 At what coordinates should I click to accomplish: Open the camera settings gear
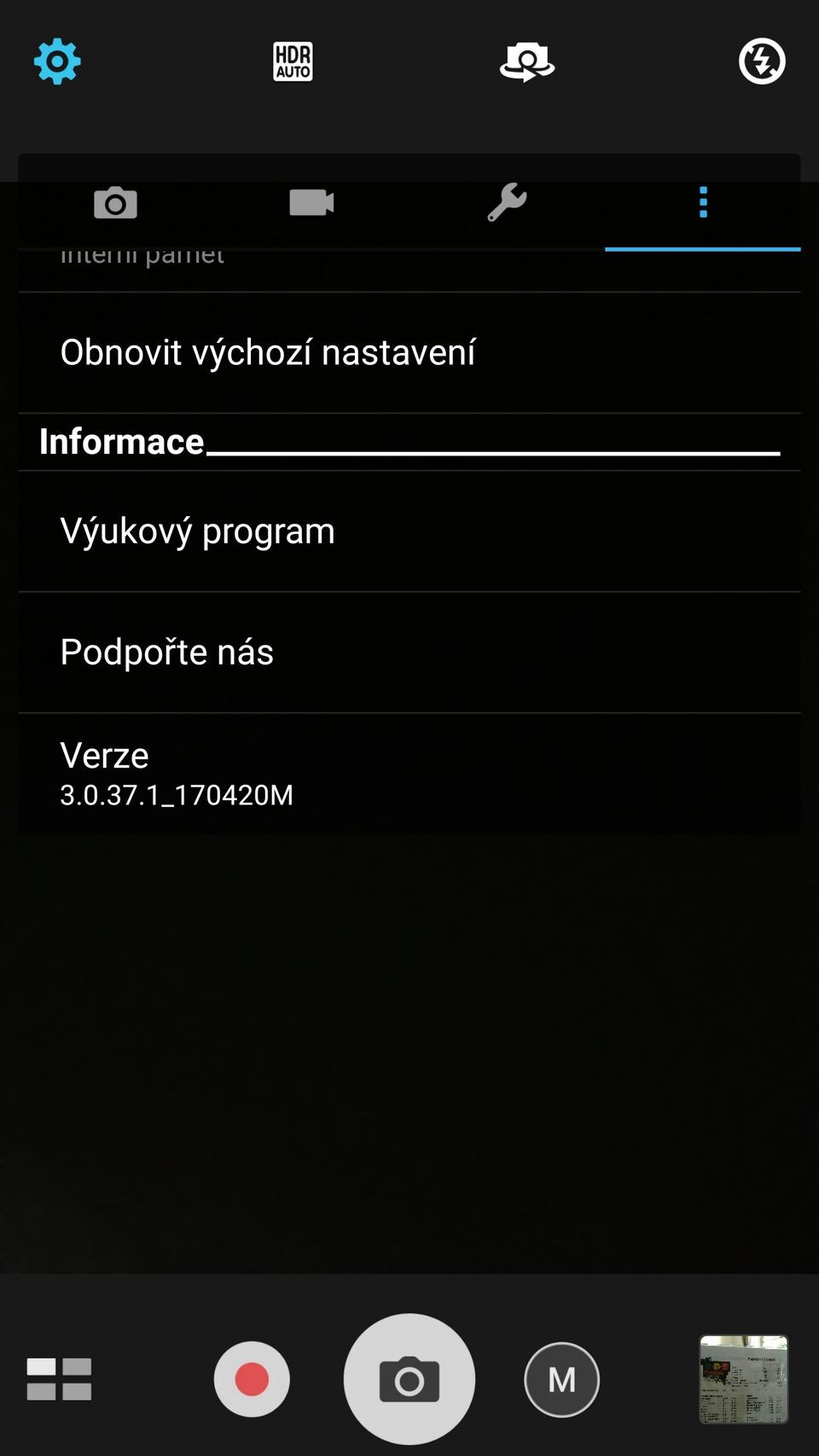pyautogui.click(x=56, y=61)
